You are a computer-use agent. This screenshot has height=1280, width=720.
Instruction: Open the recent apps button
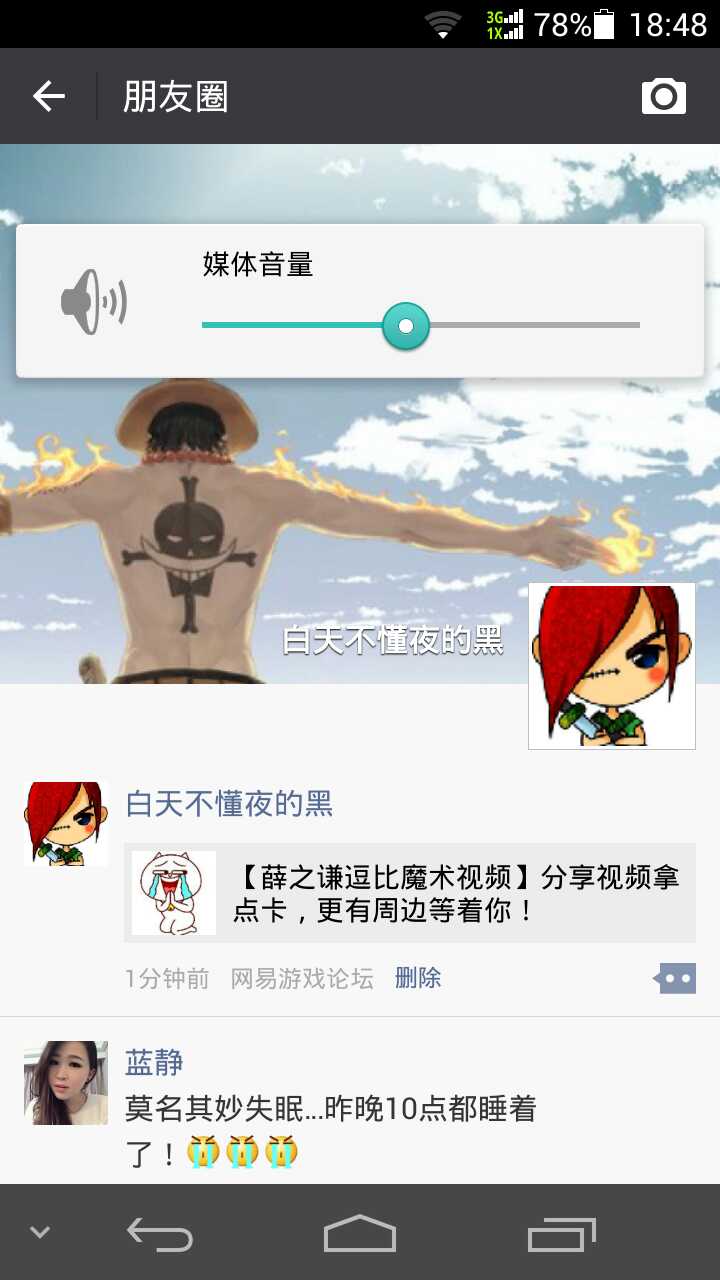coord(561,1233)
